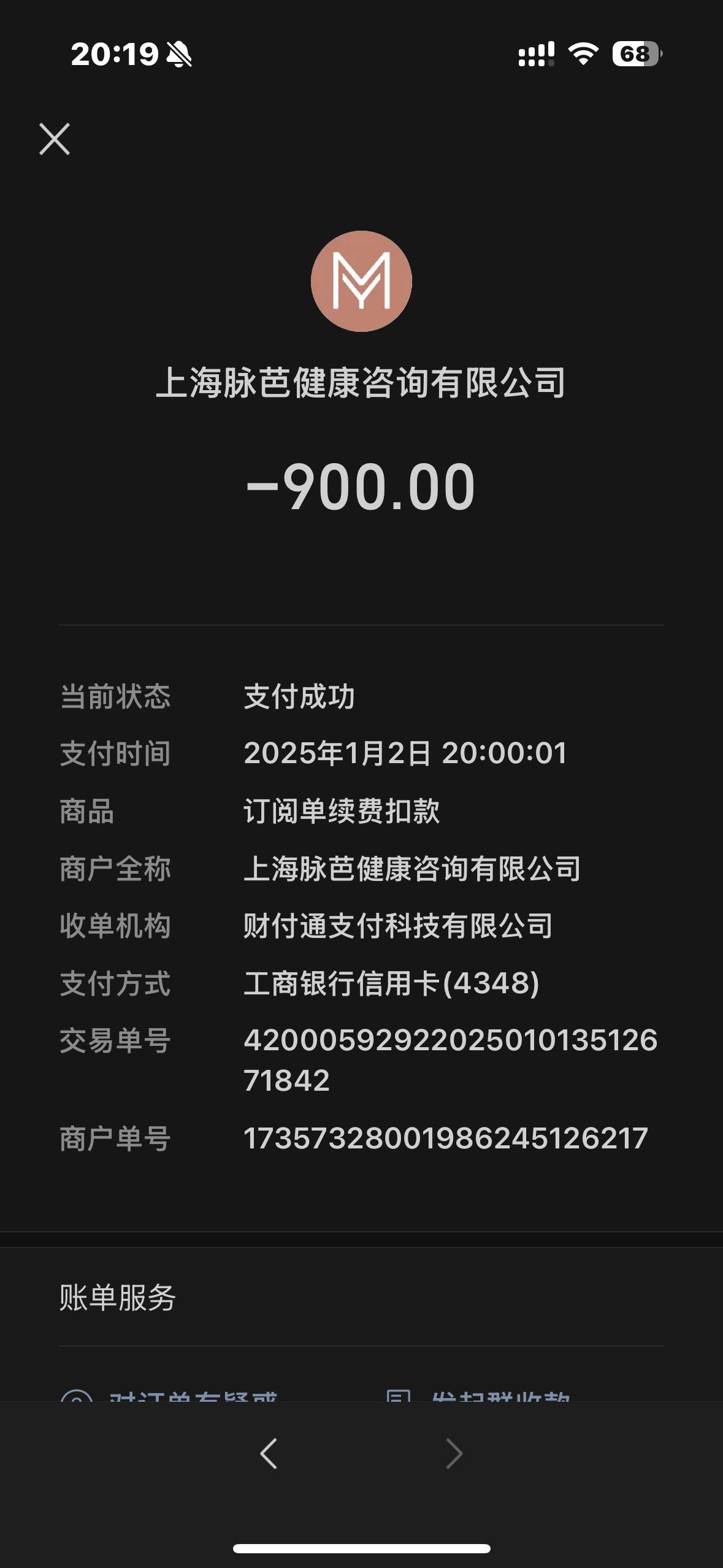Go back with the left arrow
Image resolution: width=723 pixels, height=1568 pixels.
coord(269,1453)
